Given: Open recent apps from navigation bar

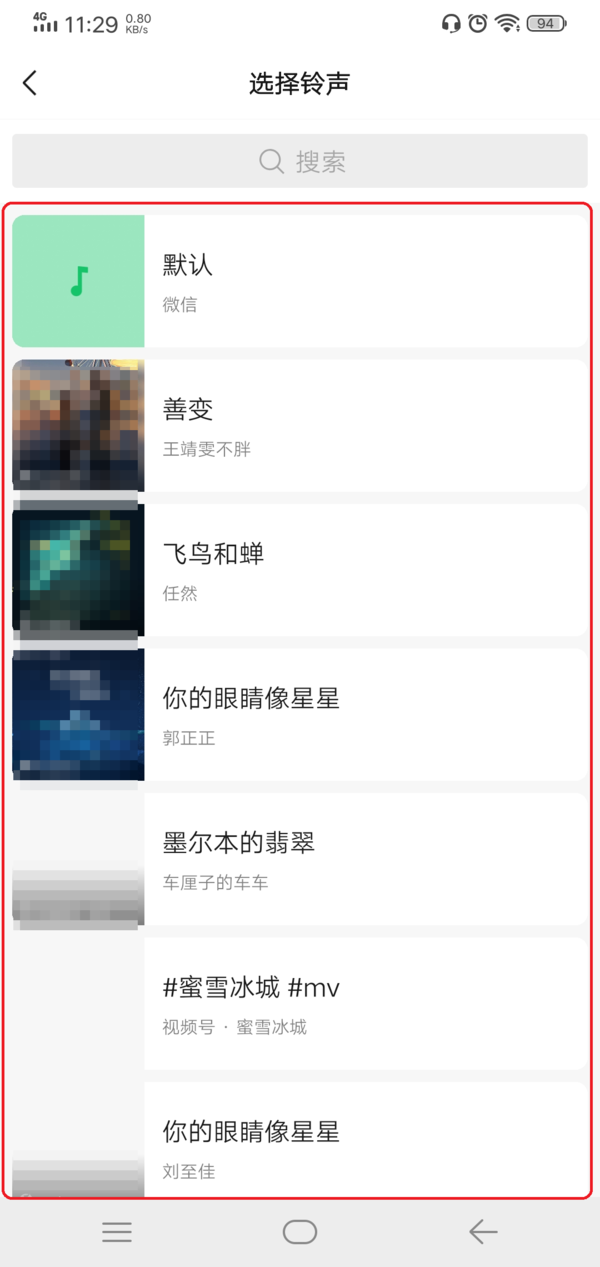Looking at the screenshot, I should (x=117, y=1232).
